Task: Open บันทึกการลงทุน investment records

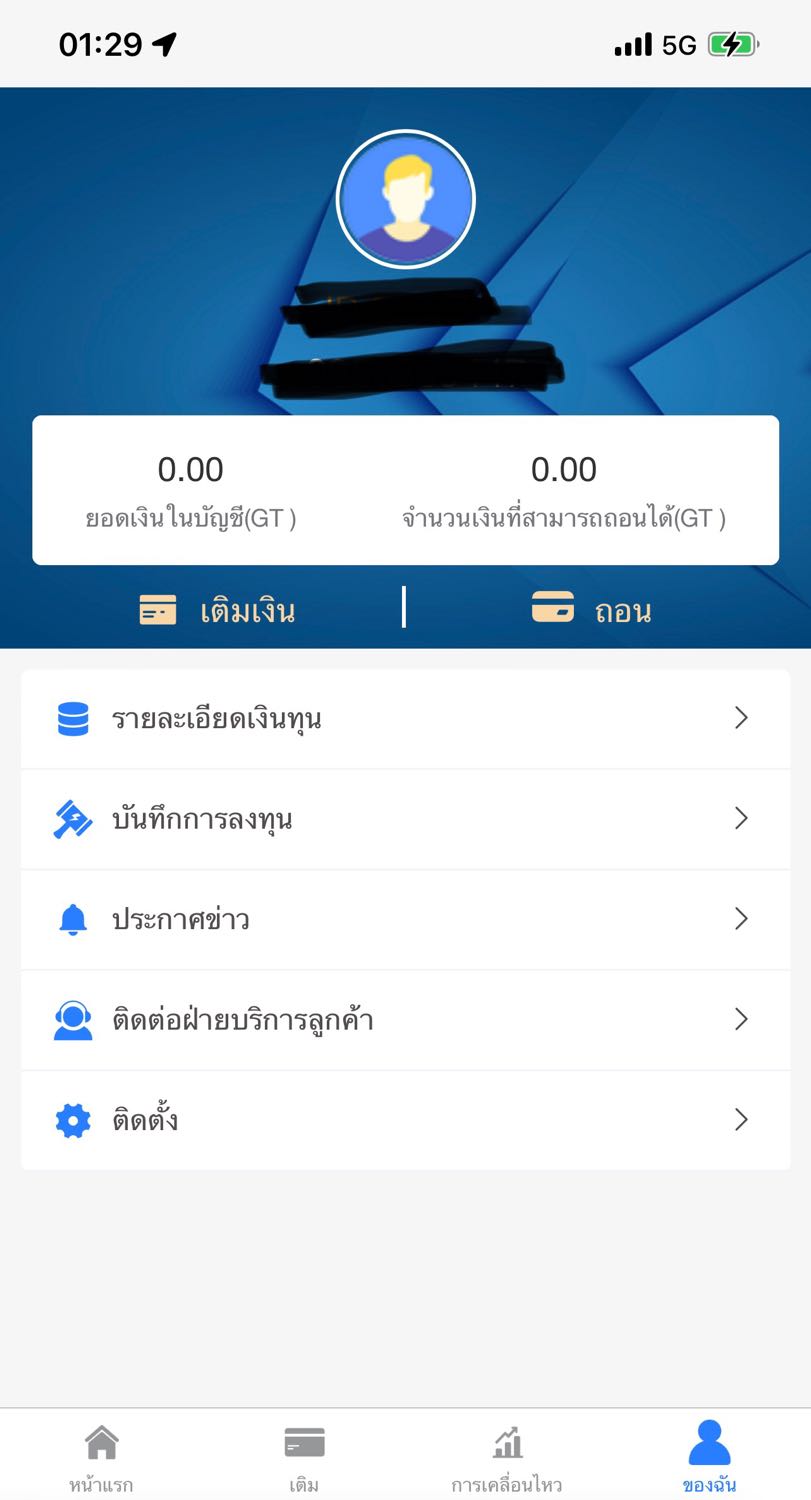Action: (x=405, y=819)
